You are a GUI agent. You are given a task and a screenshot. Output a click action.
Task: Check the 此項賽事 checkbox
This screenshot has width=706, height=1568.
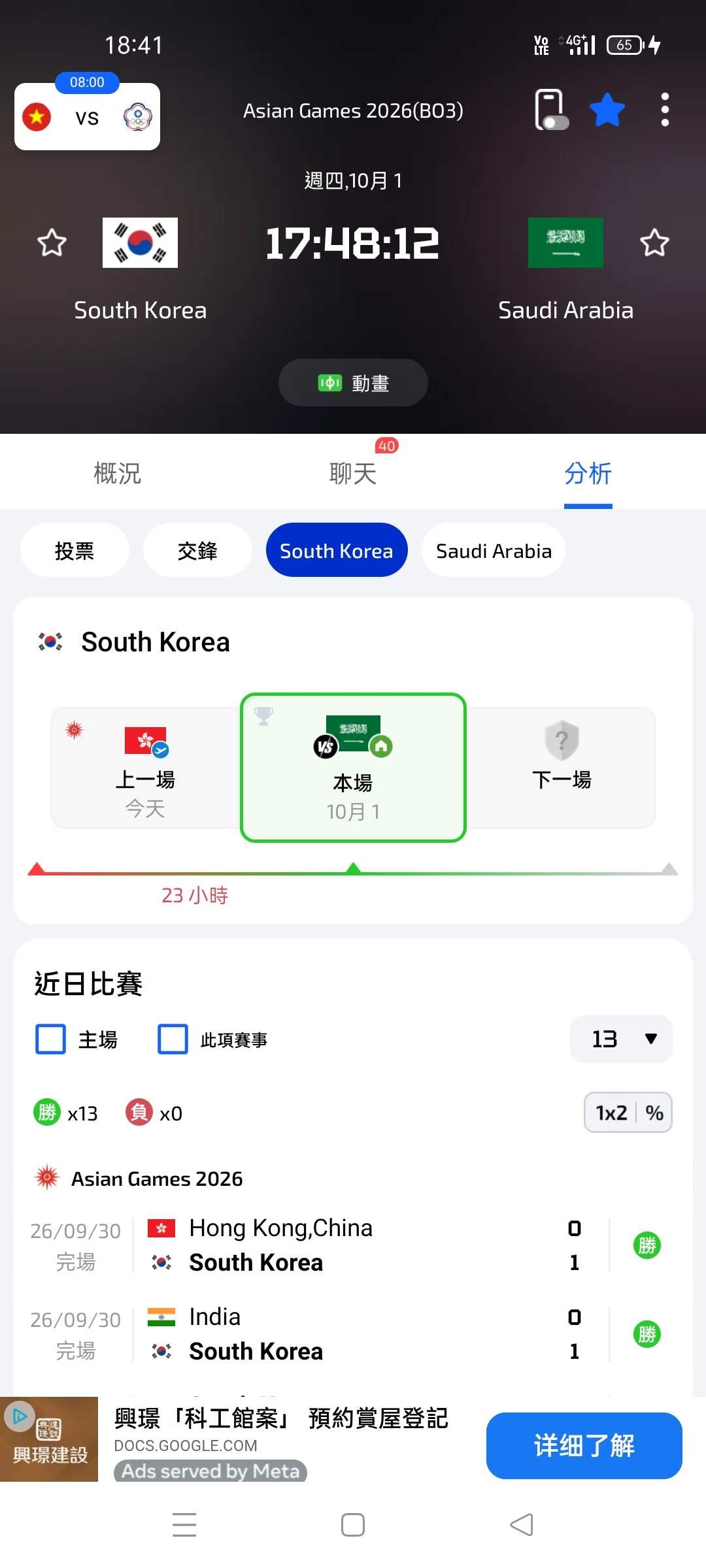[173, 1039]
